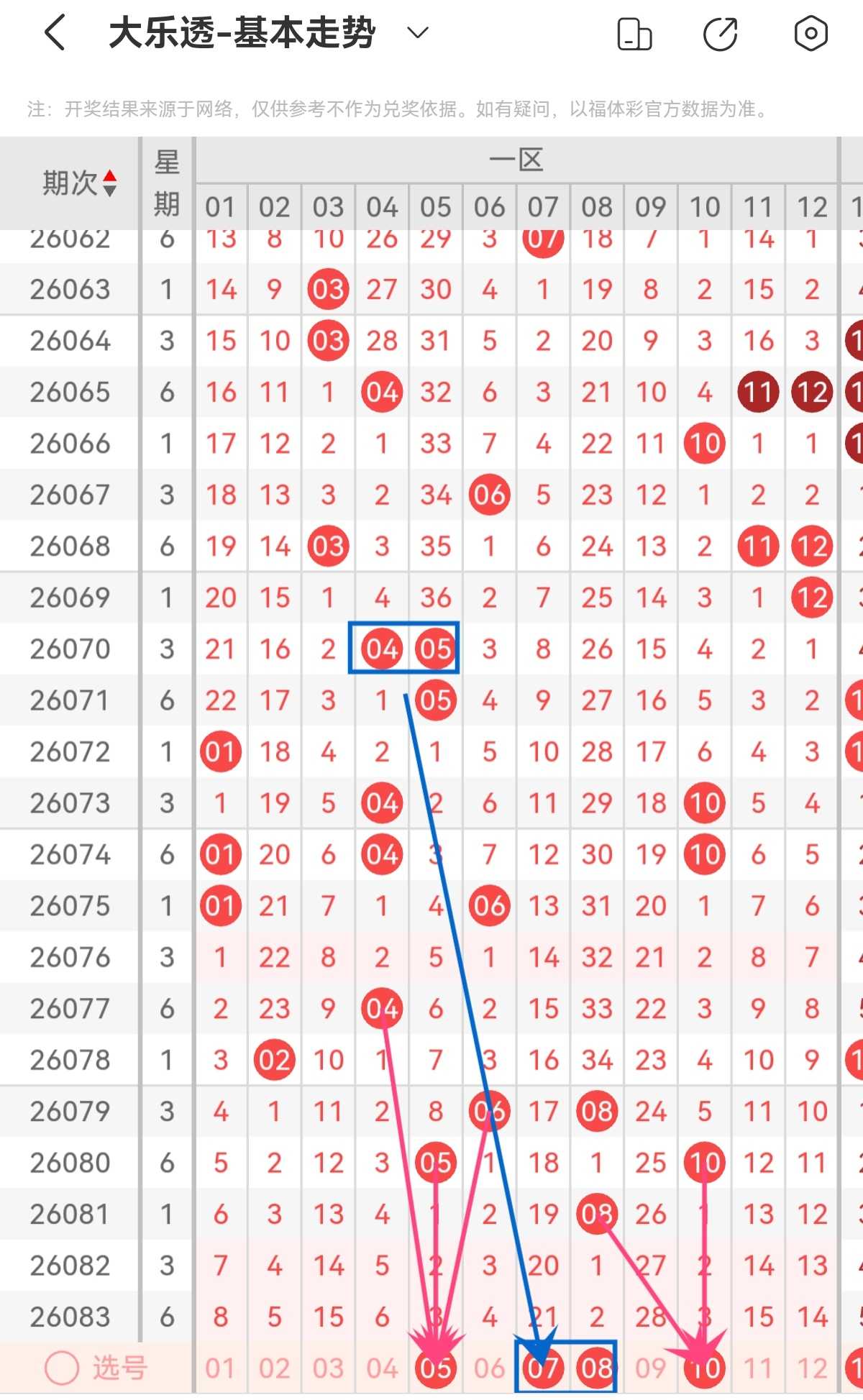This screenshot has height=1400, width=863.
Task: Pick number 04 in the 选号 row
Action: [x=382, y=1368]
